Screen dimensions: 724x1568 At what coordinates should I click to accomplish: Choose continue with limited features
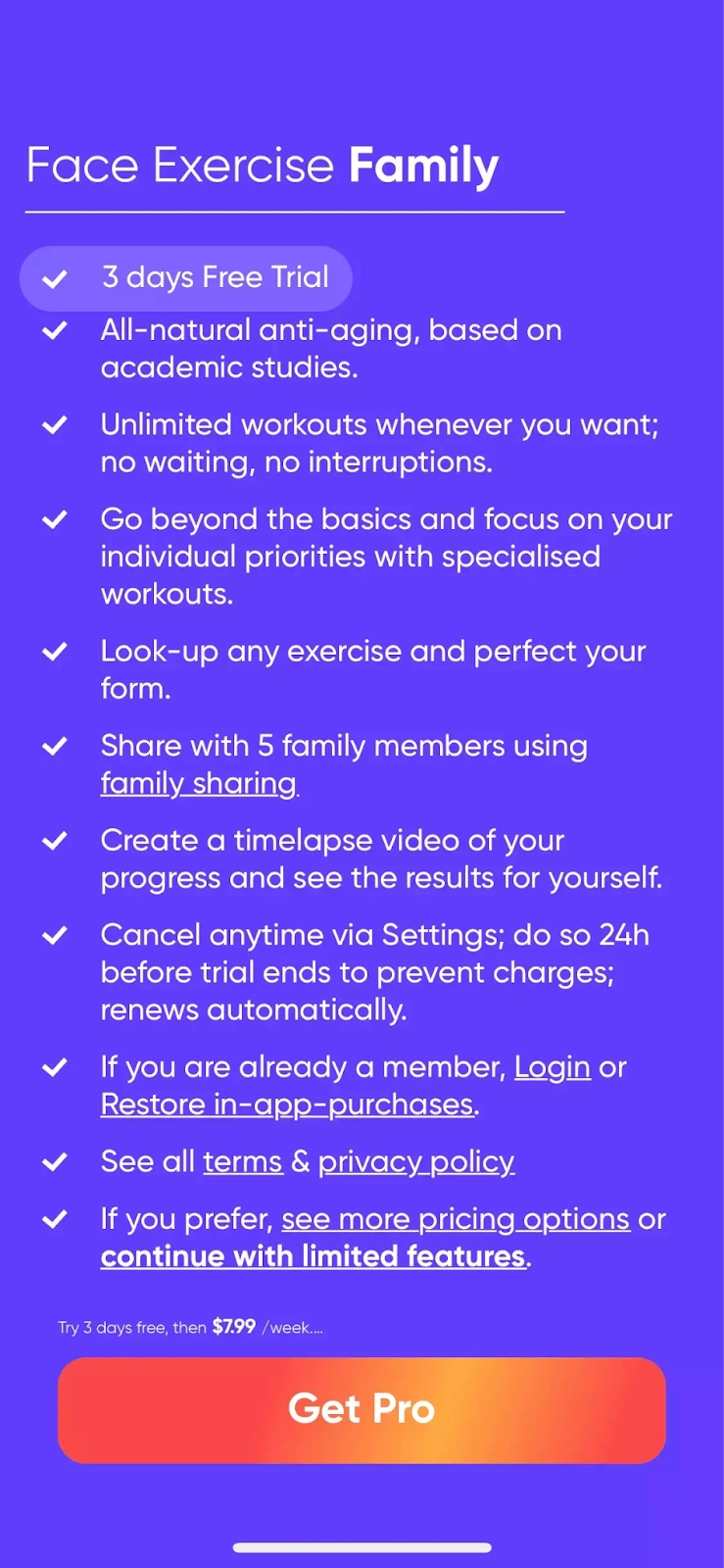(x=314, y=1256)
